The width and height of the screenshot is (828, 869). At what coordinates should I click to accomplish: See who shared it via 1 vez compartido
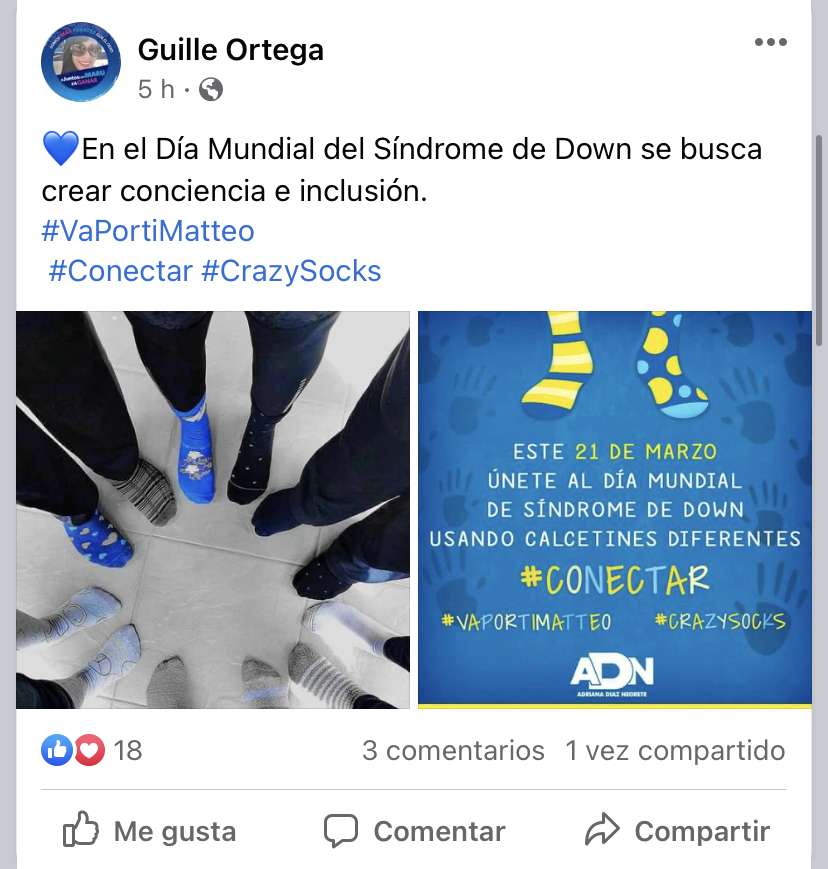coord(675,750)
